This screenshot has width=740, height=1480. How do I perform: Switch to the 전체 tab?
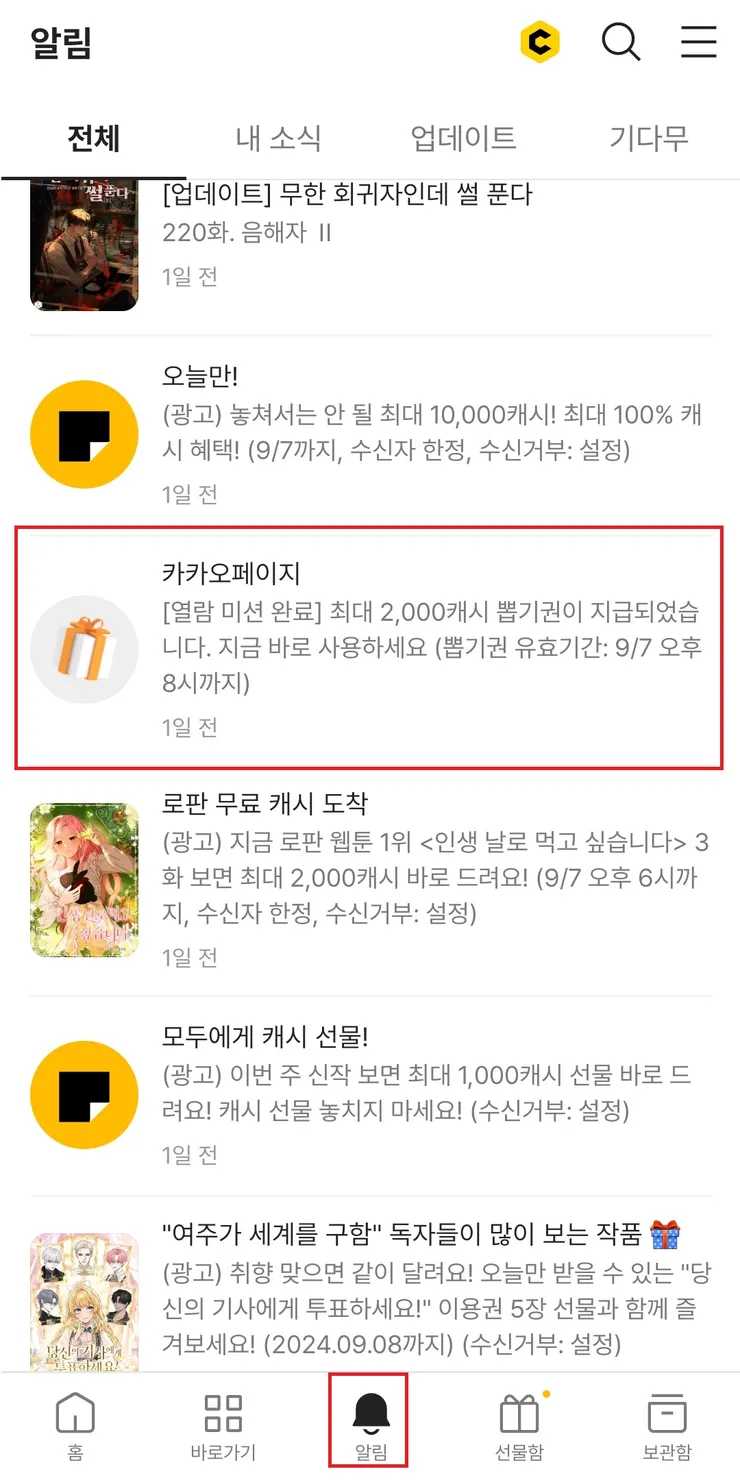[94, 138]
